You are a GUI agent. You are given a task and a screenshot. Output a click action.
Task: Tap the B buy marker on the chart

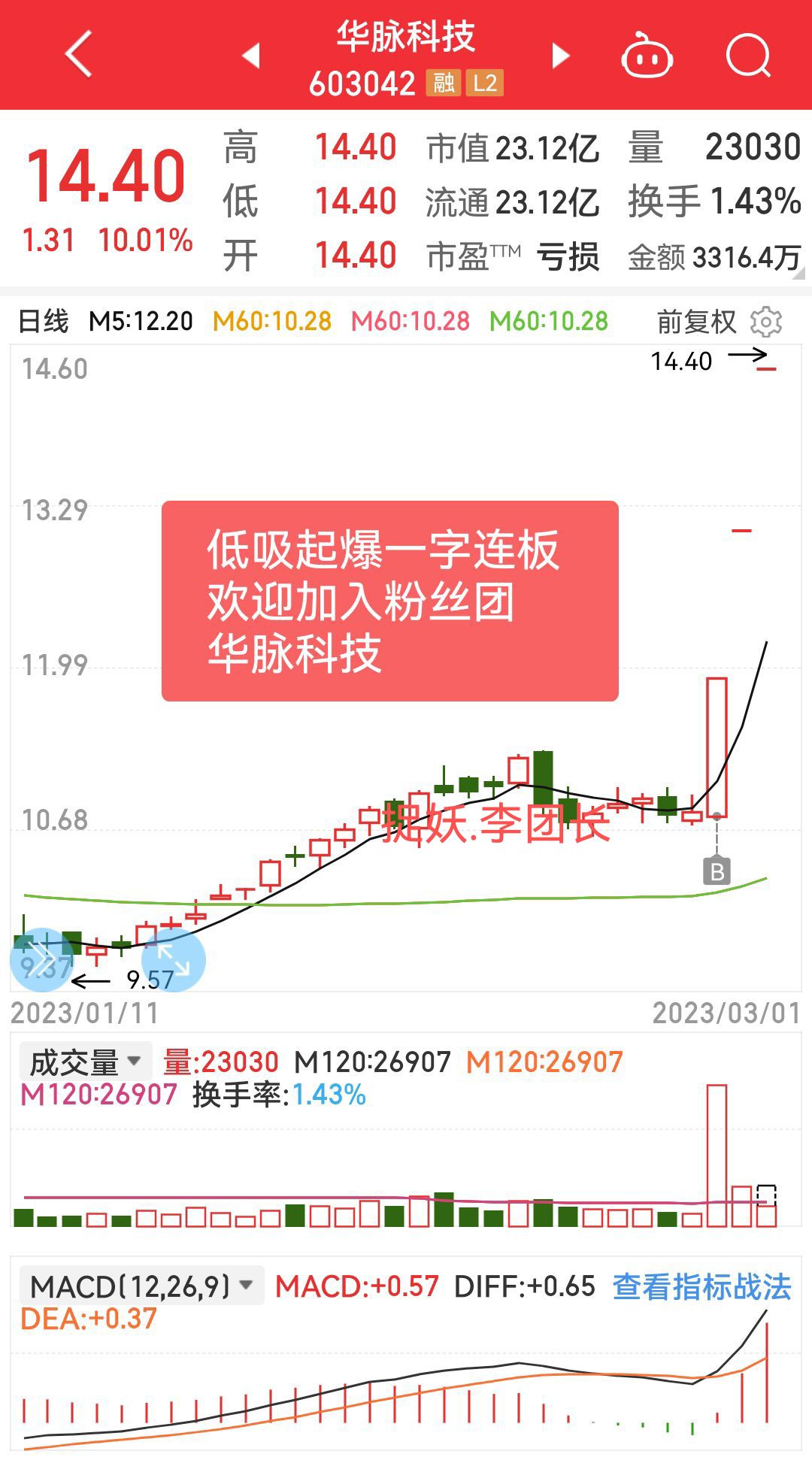[x=717, y=871]
